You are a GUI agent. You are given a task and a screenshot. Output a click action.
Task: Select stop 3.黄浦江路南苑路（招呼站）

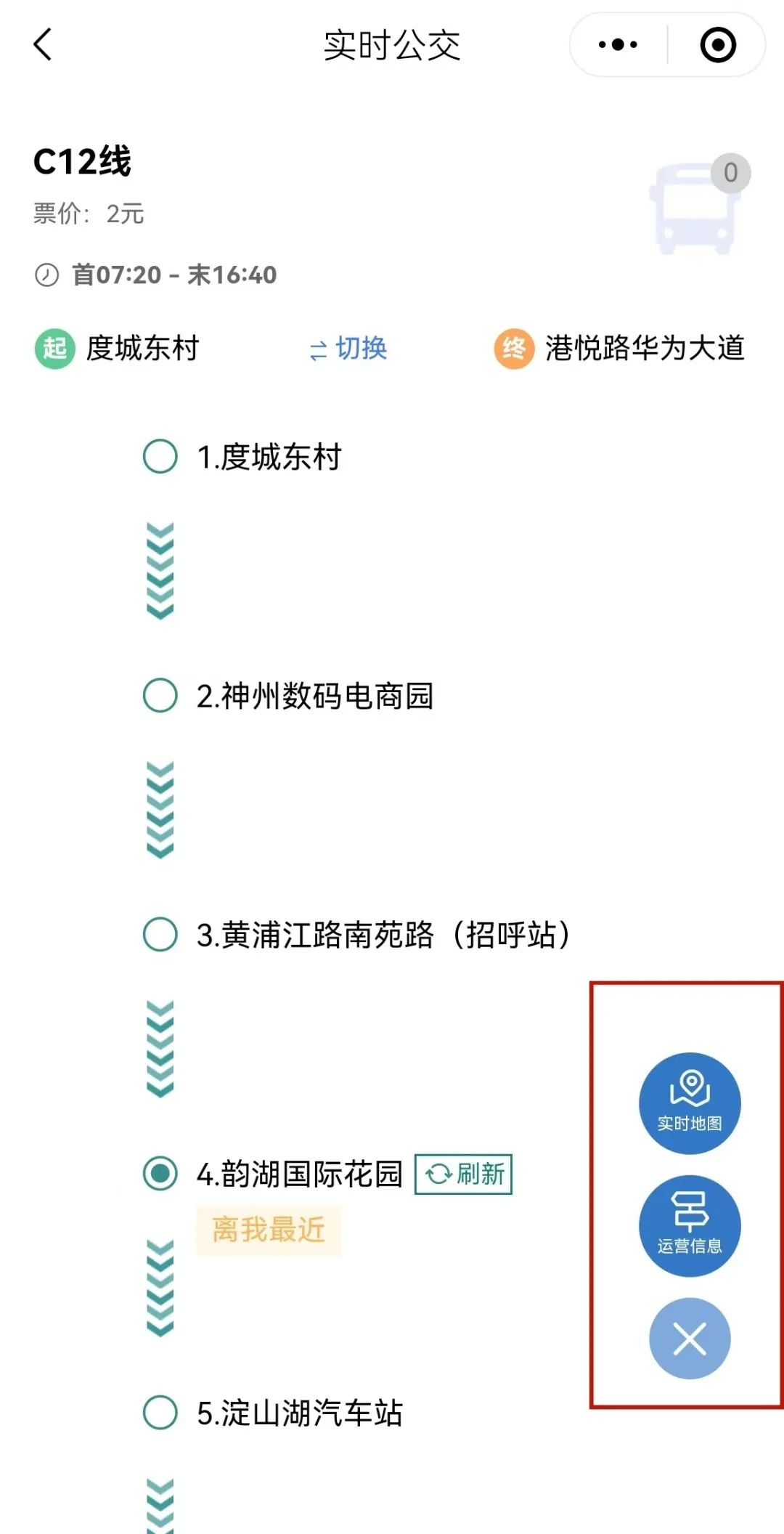pos(383,935)
